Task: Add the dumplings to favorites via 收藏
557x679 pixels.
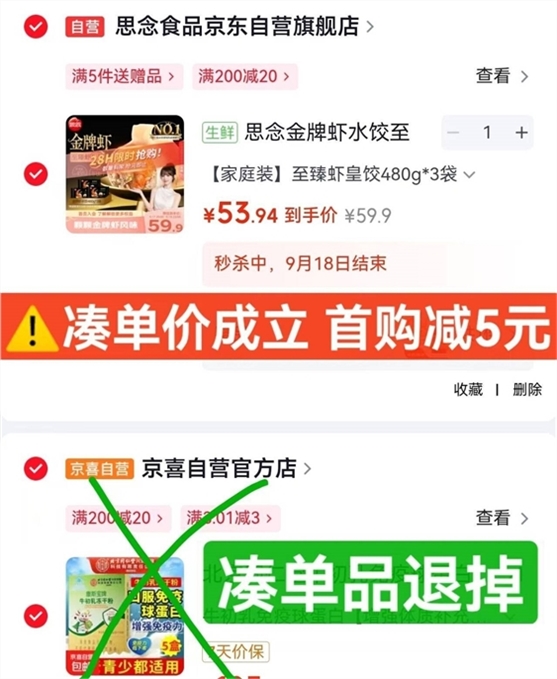Action: point(468,389)
